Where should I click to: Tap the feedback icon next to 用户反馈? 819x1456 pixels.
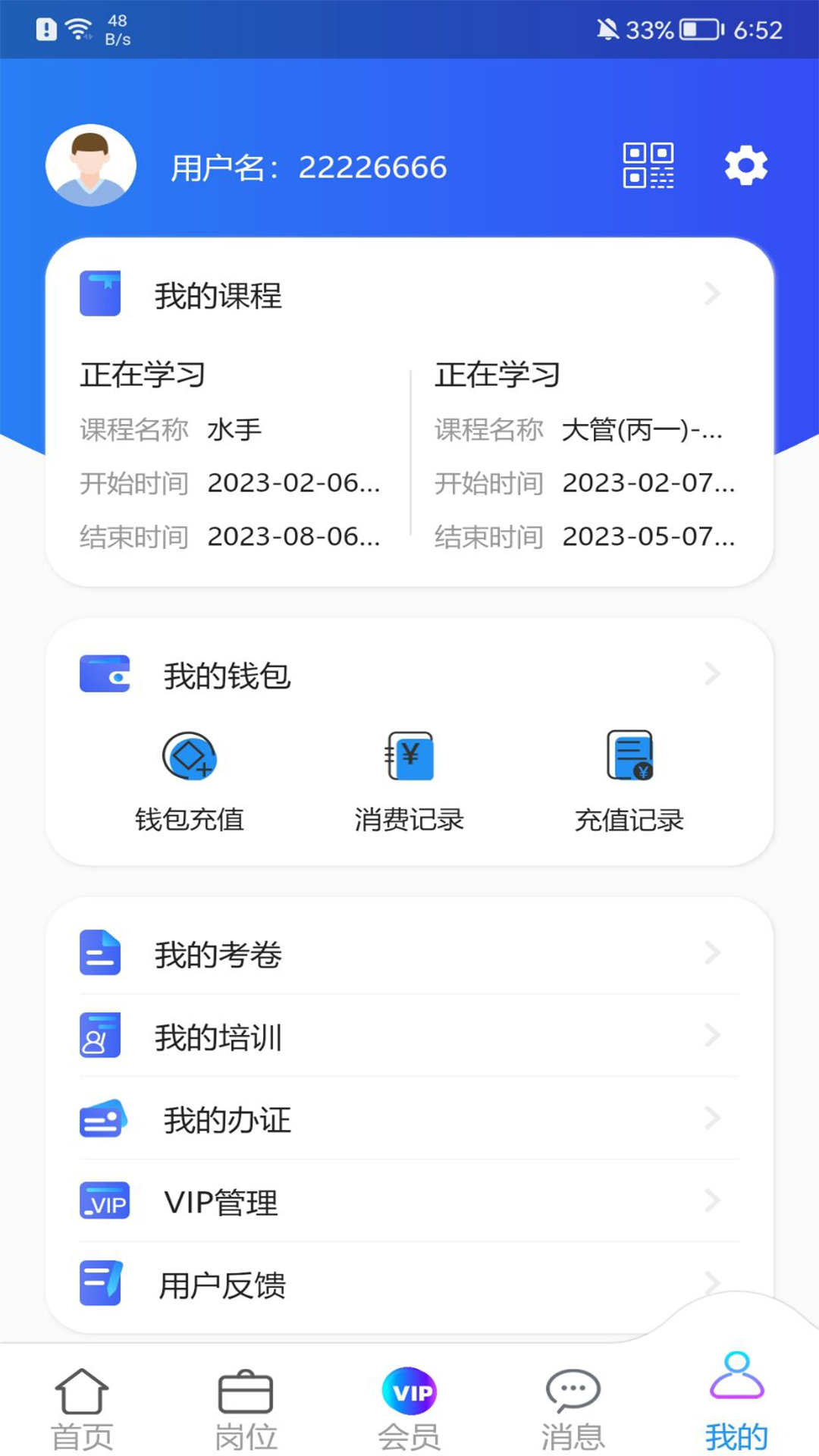pyautogui.click(x=99, y=1283)
